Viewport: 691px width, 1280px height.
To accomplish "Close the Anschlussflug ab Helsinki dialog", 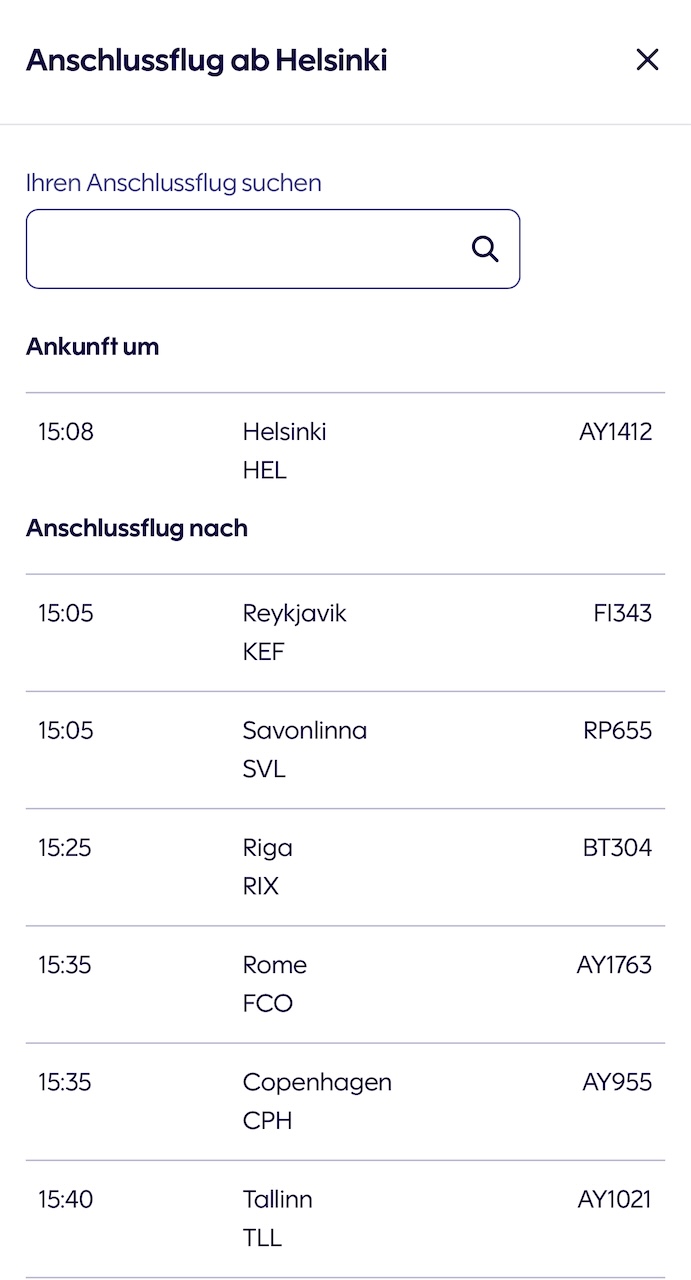I will [647, 60].
